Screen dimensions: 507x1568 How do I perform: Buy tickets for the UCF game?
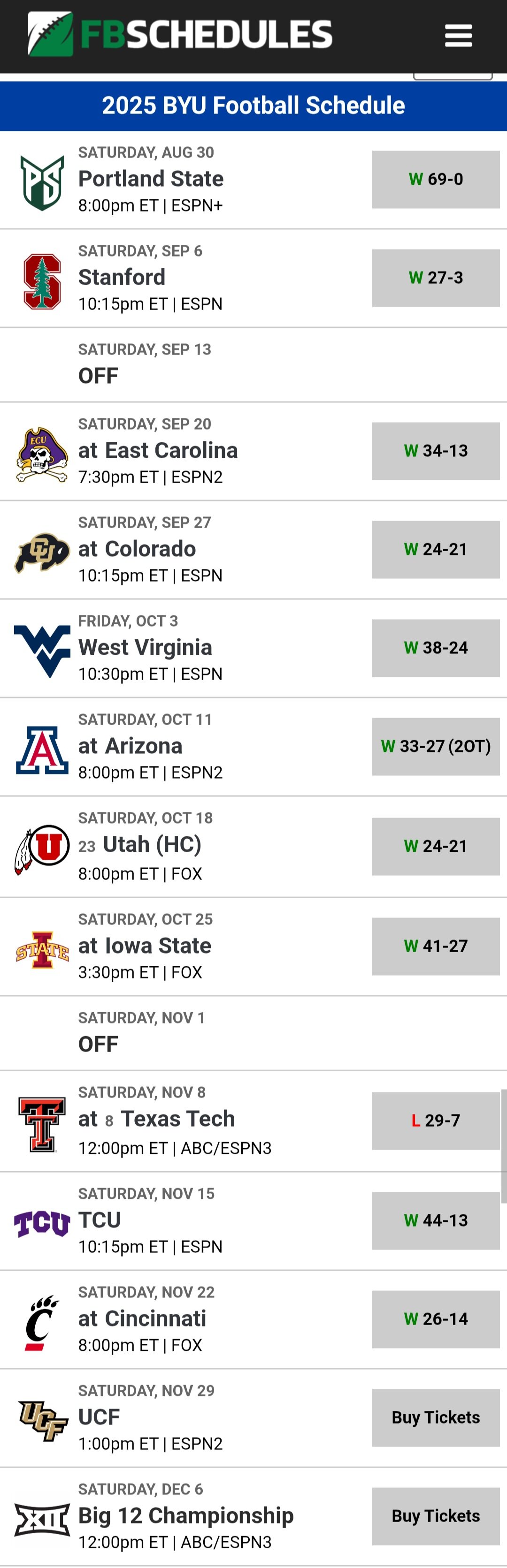[436, 1417]
